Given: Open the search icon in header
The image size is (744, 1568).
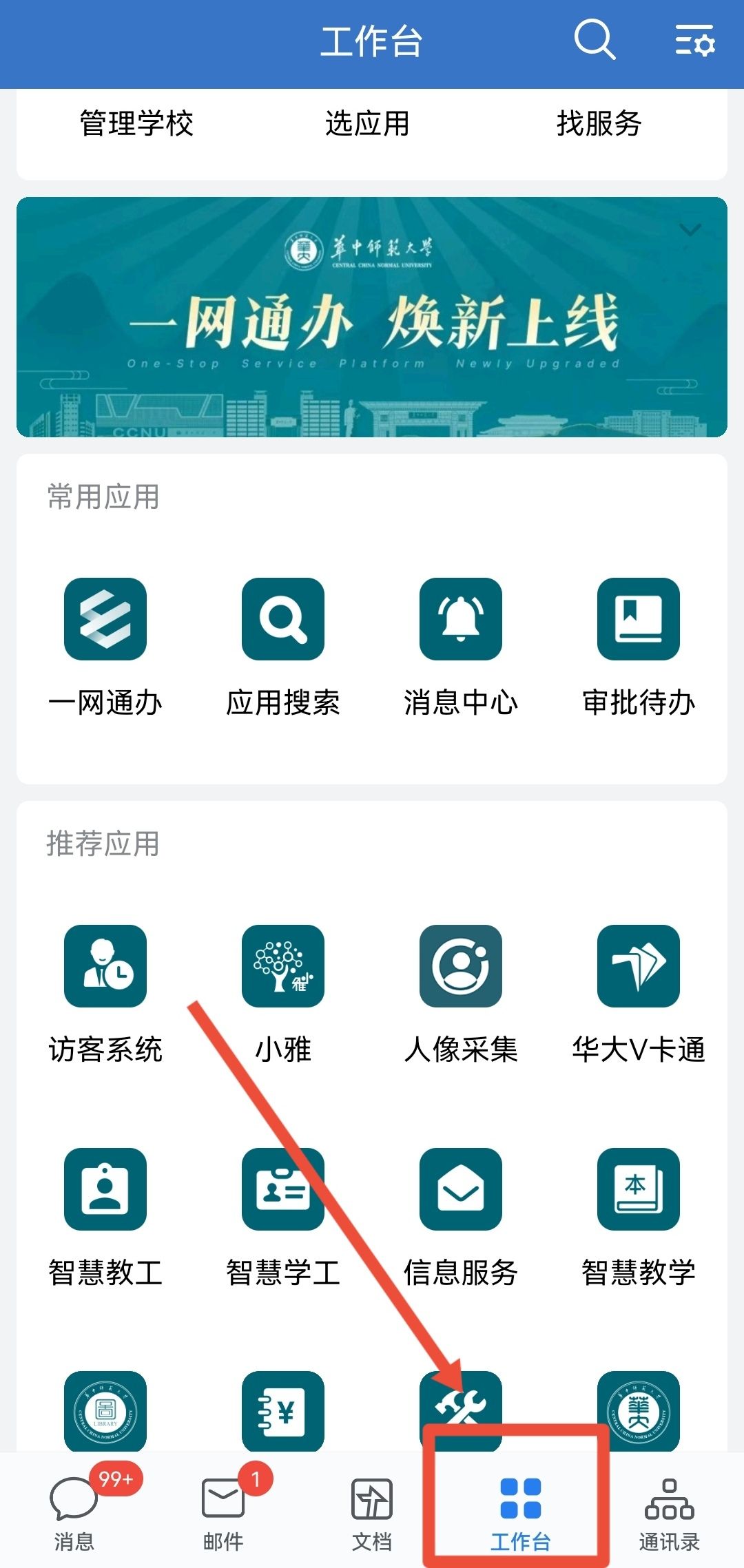Looking at the screenshot, I should (x=594, y=39).
